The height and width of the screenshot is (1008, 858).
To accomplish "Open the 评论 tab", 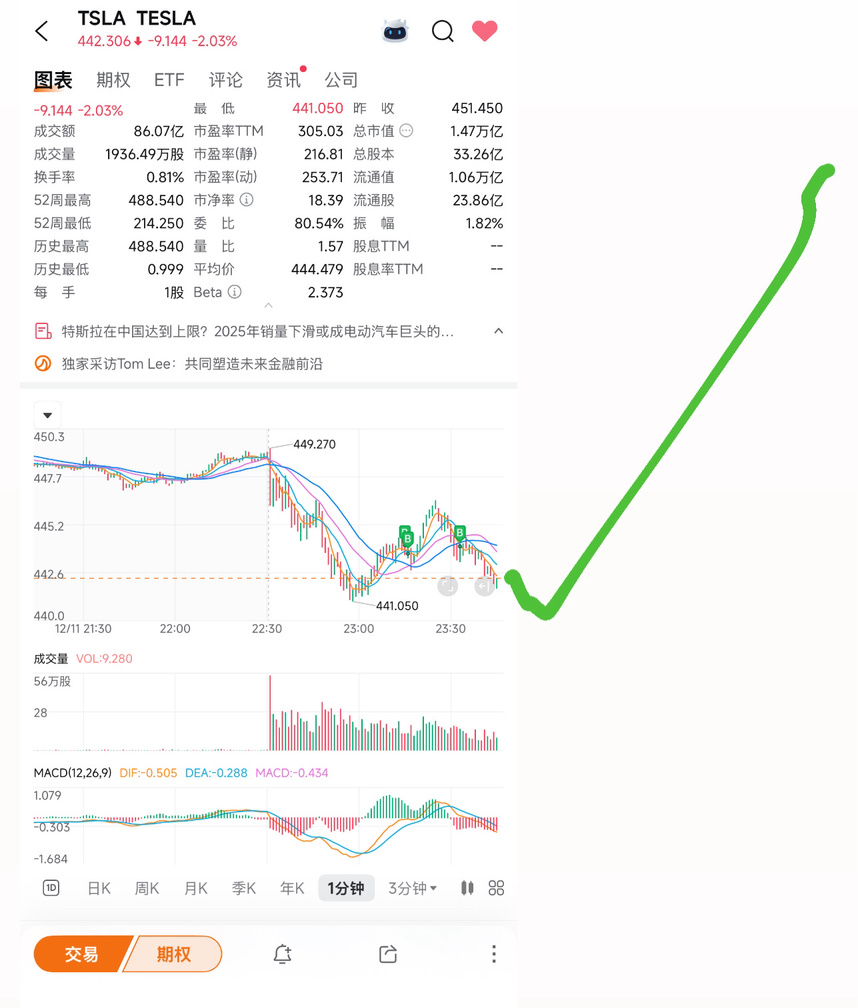I will [x=226, y=80].
